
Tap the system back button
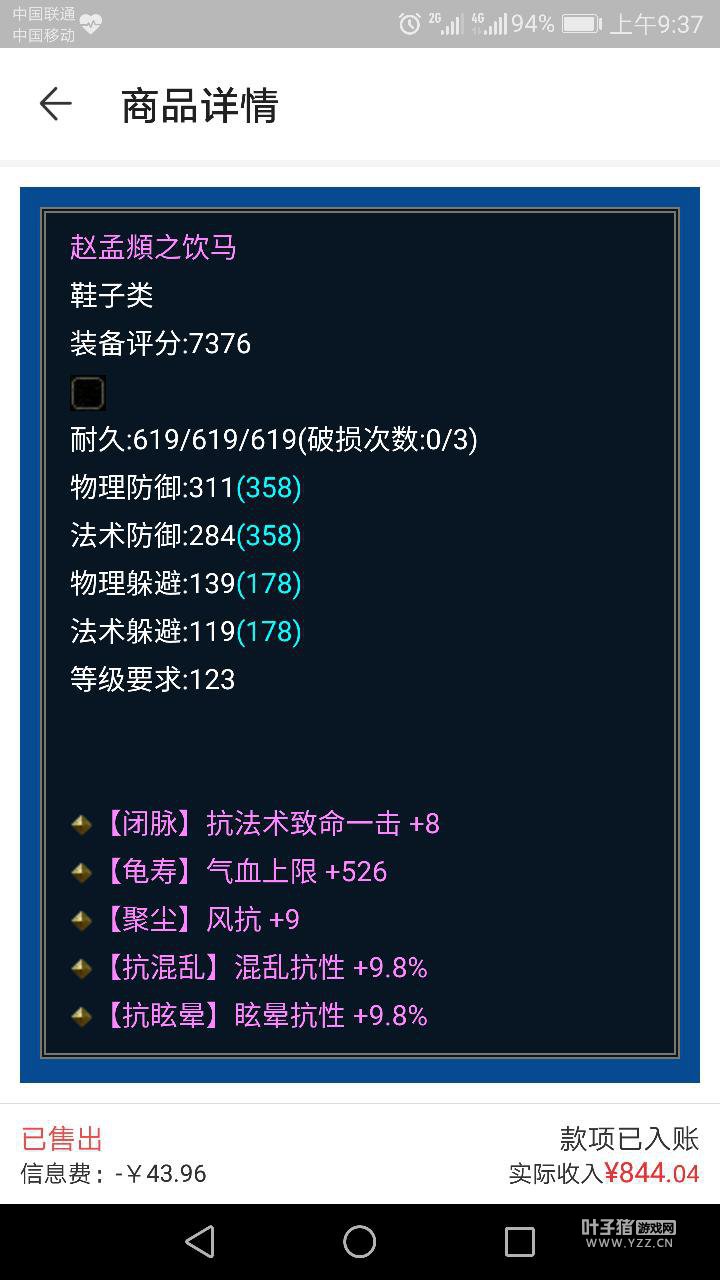coord(200,1241)
